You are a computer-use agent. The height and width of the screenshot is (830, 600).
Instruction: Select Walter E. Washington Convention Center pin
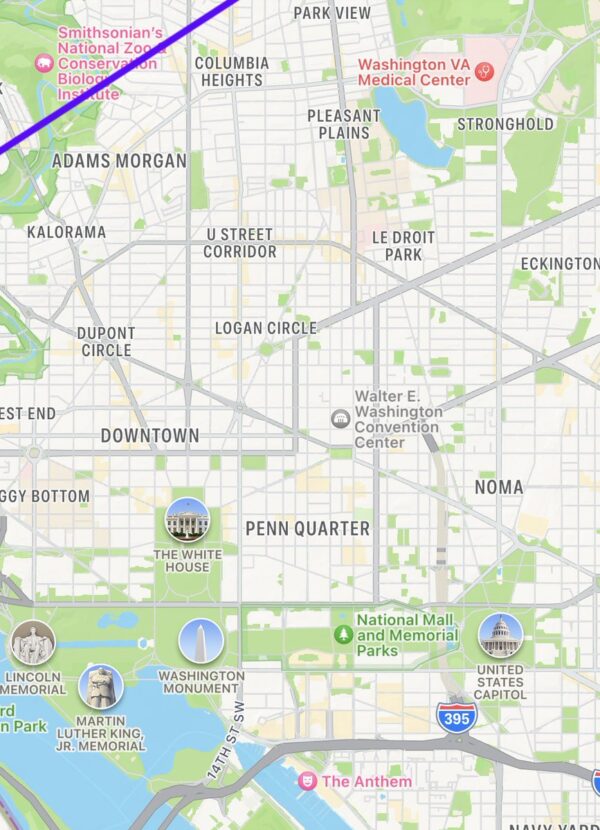tap(342, 418)
